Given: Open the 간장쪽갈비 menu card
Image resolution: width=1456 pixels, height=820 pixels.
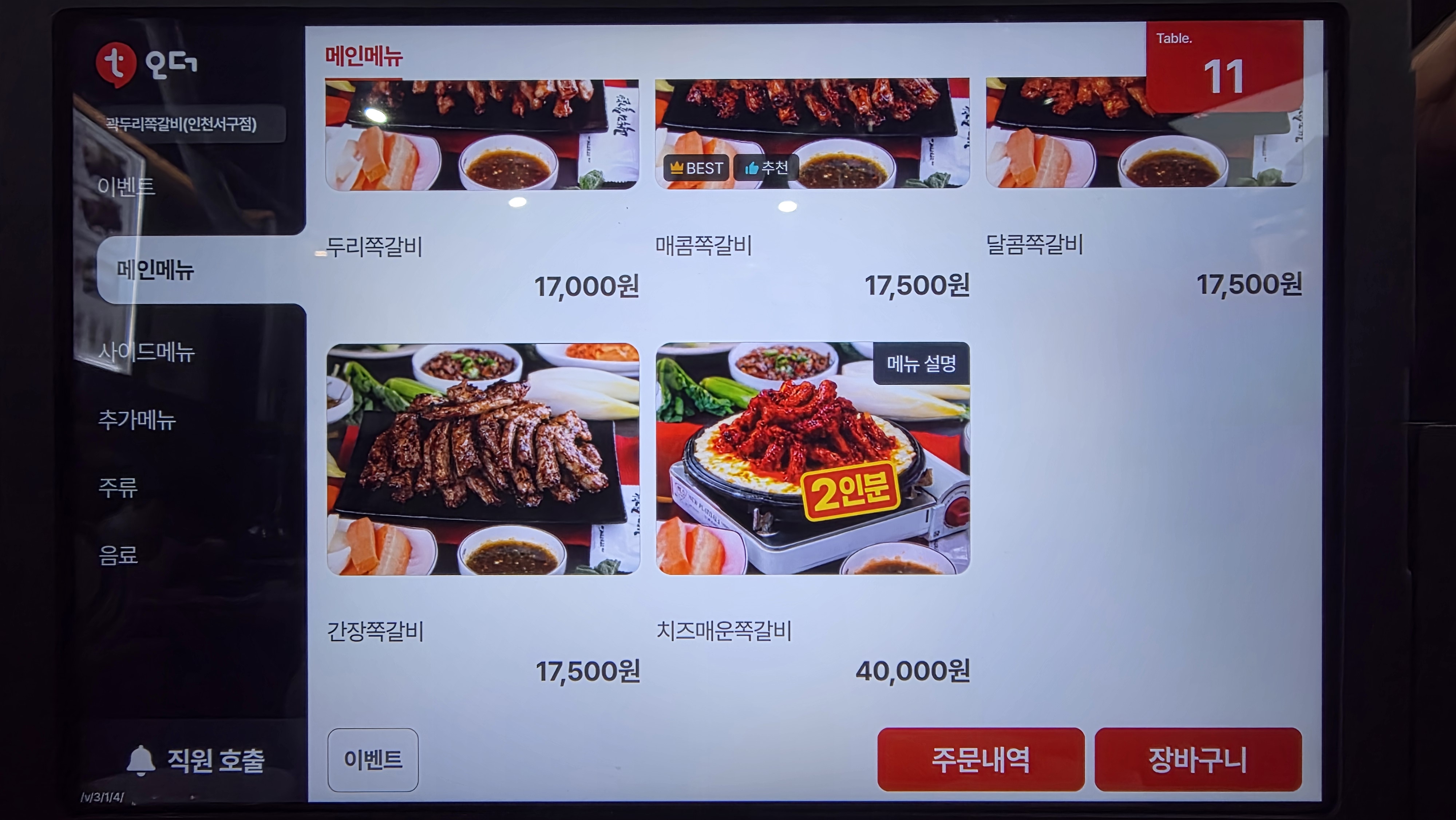Looking at the screenshot, I should coord(483,515).
